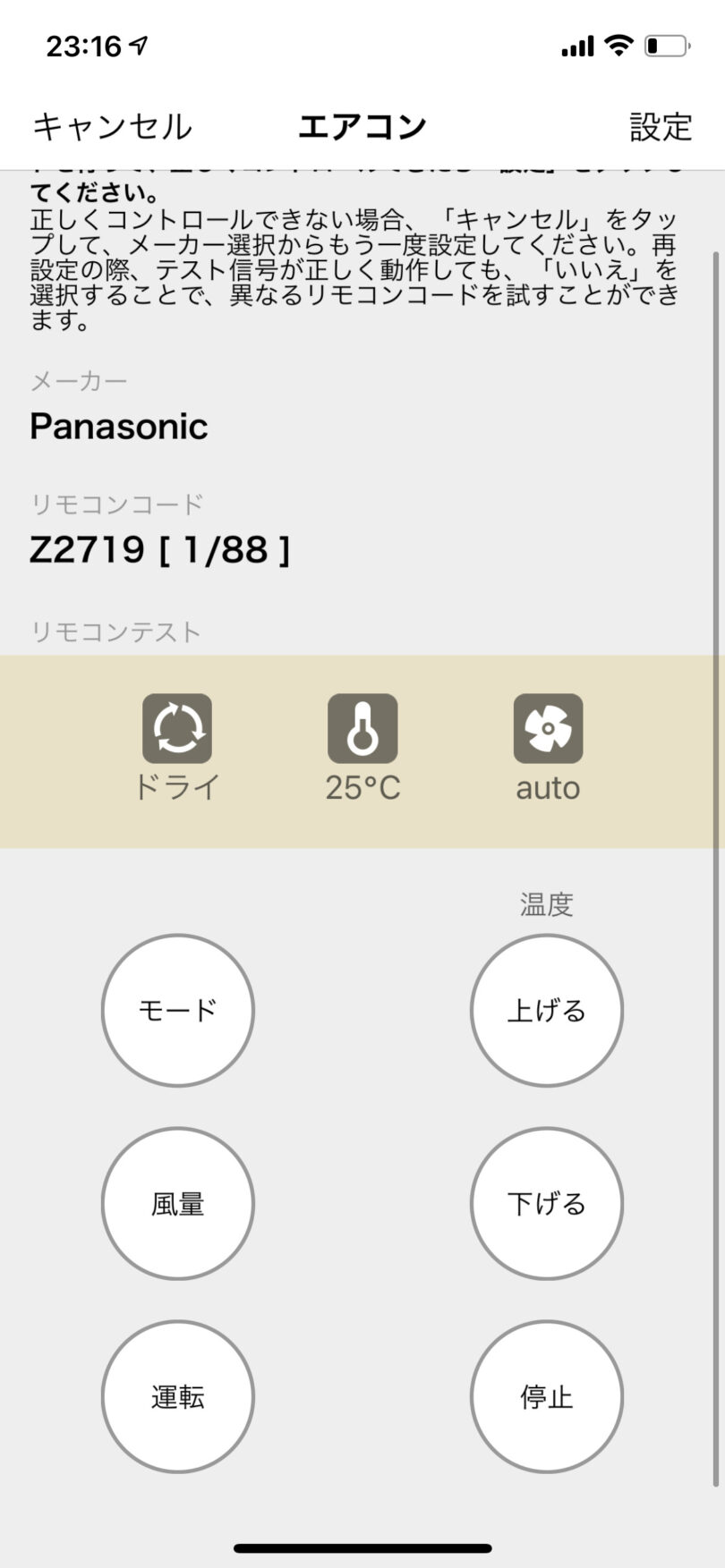Tap キャンセル to cancel setup
The height and width of the screenshot is (1568, 725).
pyautogui.click(x=112, y=127)
